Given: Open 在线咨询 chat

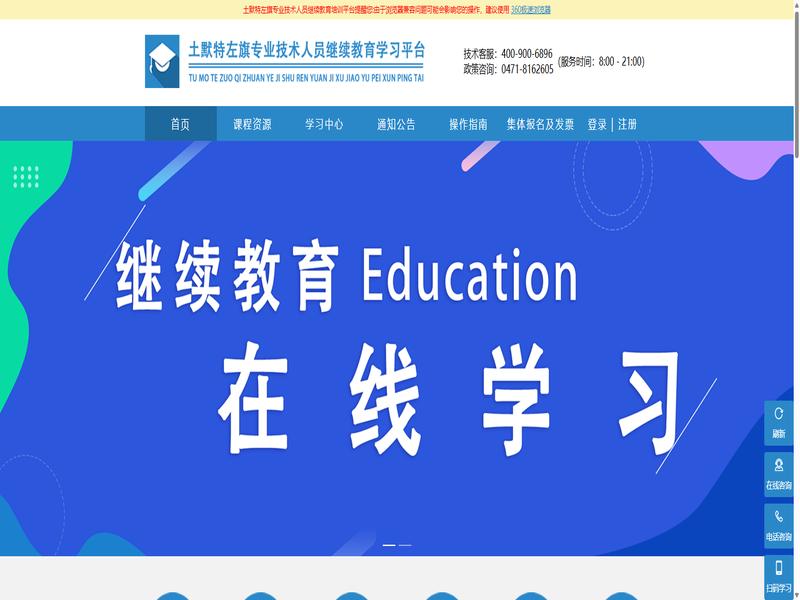Looking at the screenshot, I should 778,474.
